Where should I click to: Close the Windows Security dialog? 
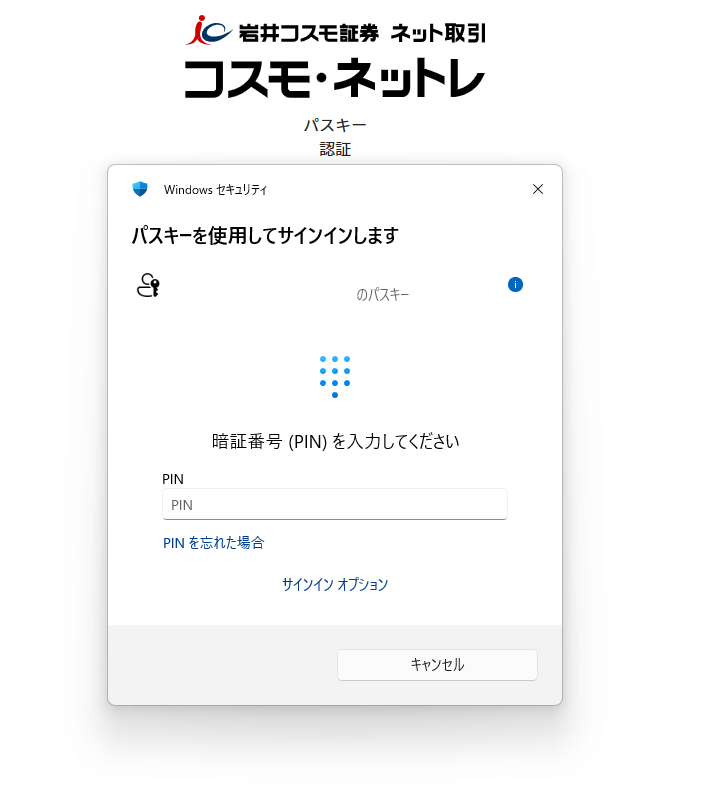coord(538,189)
